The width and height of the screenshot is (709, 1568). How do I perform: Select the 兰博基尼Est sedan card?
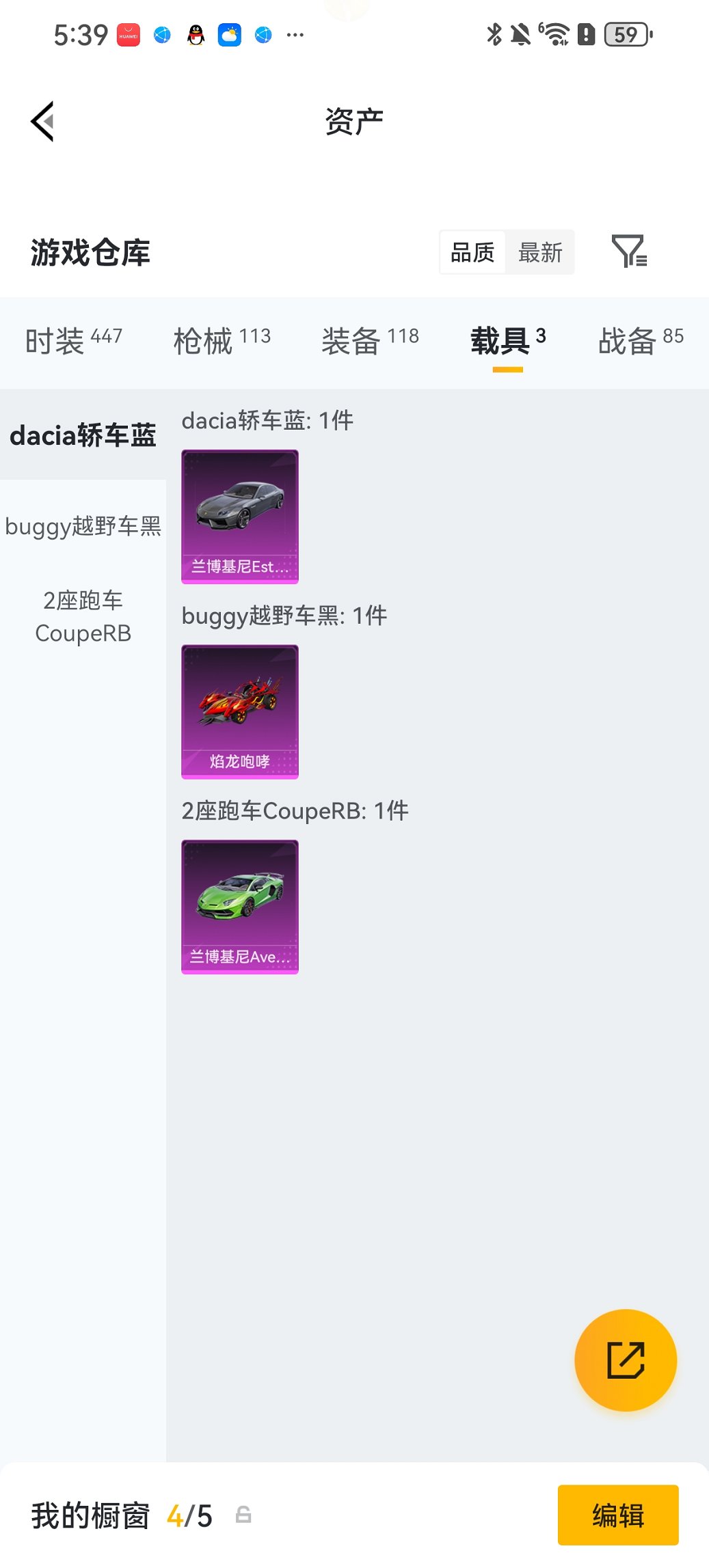pos(239,516)
